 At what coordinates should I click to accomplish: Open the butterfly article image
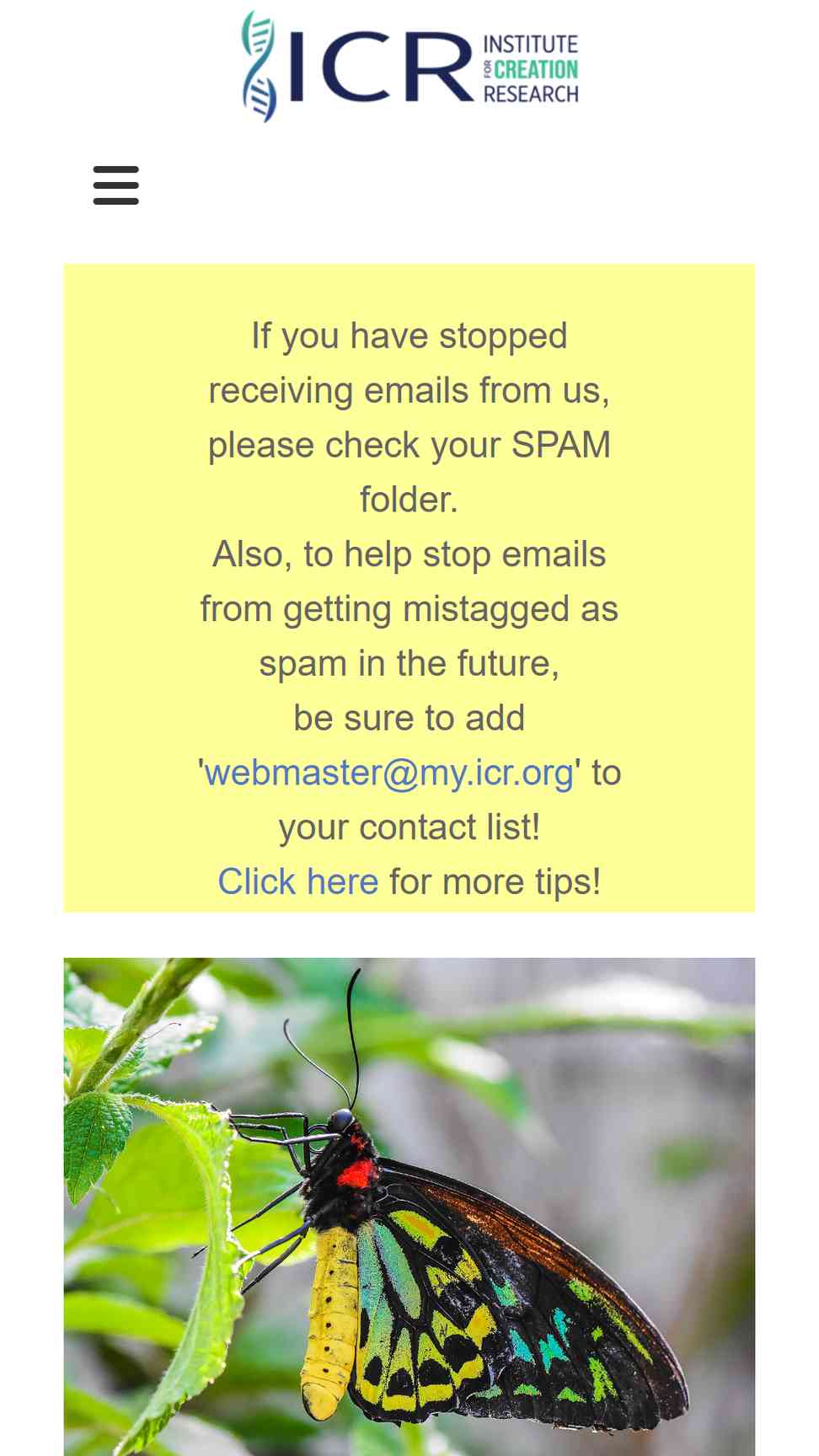(x=409, y=1207)
